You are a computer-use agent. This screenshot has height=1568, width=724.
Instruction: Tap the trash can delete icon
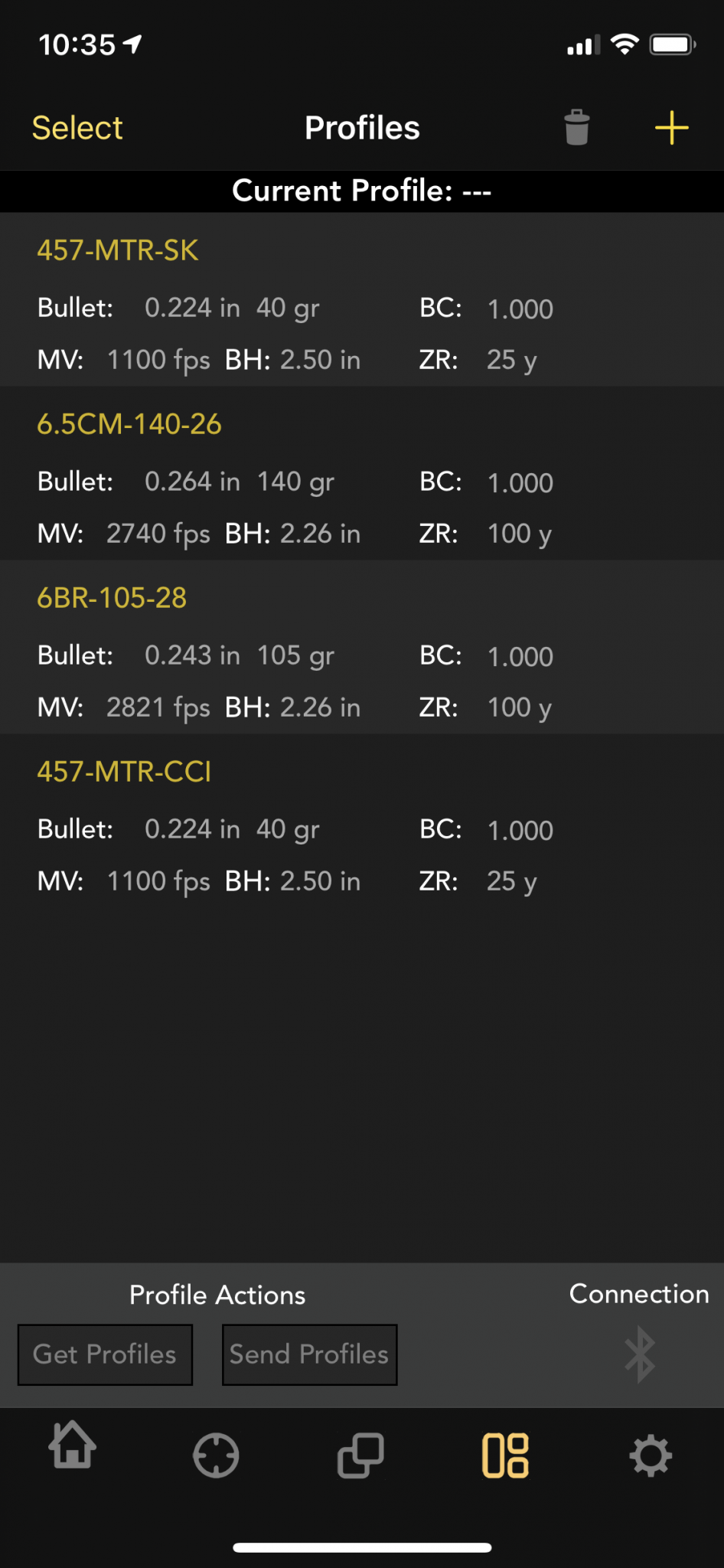(x=577, y=127)
